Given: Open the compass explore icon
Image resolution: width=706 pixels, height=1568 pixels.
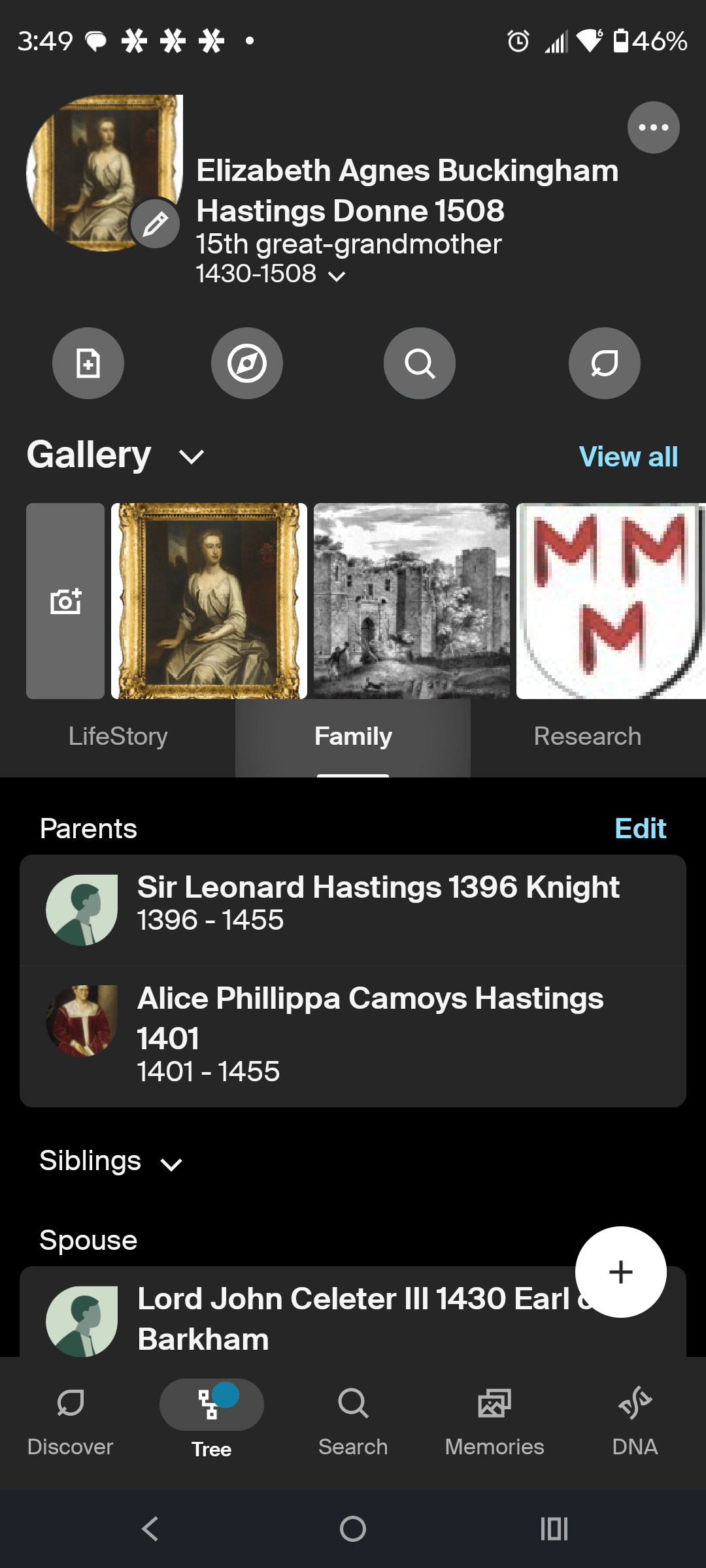Looking at the screenshot, I should (x=247, y=363).
